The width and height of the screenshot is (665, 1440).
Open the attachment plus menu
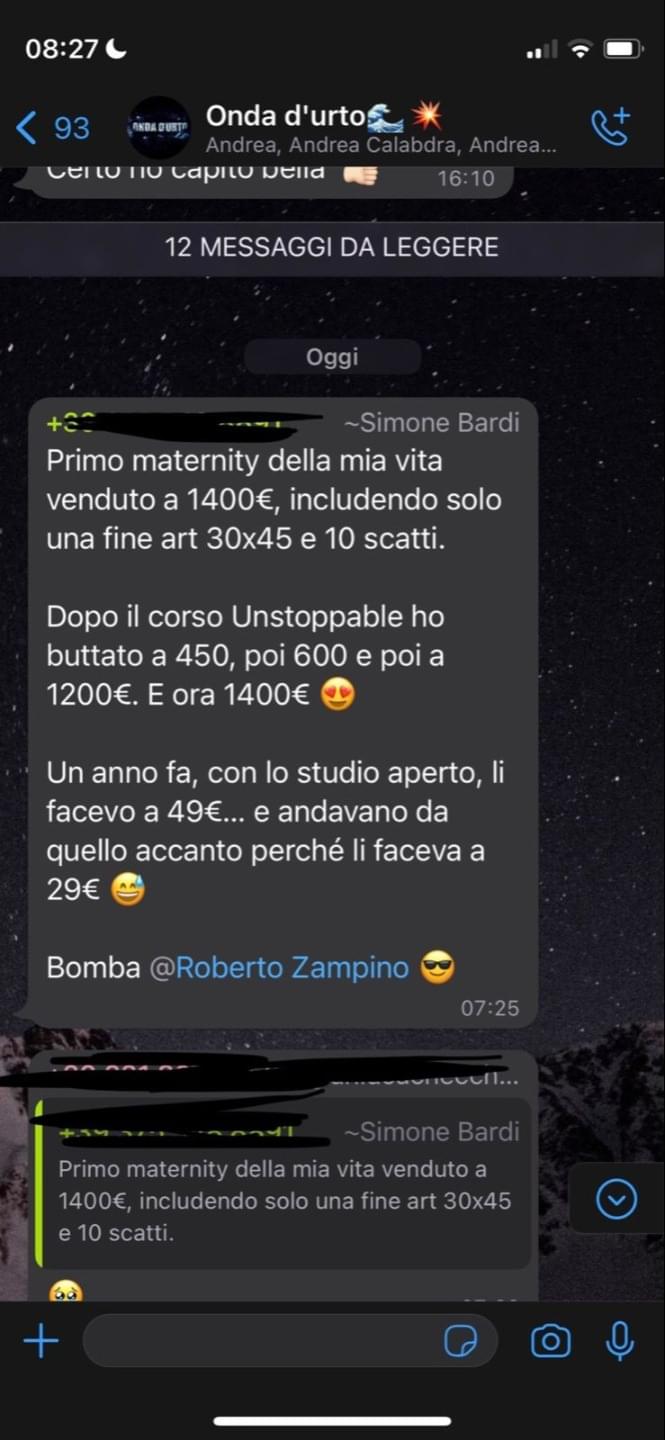pyautogui.click(x=41, y=1341)
